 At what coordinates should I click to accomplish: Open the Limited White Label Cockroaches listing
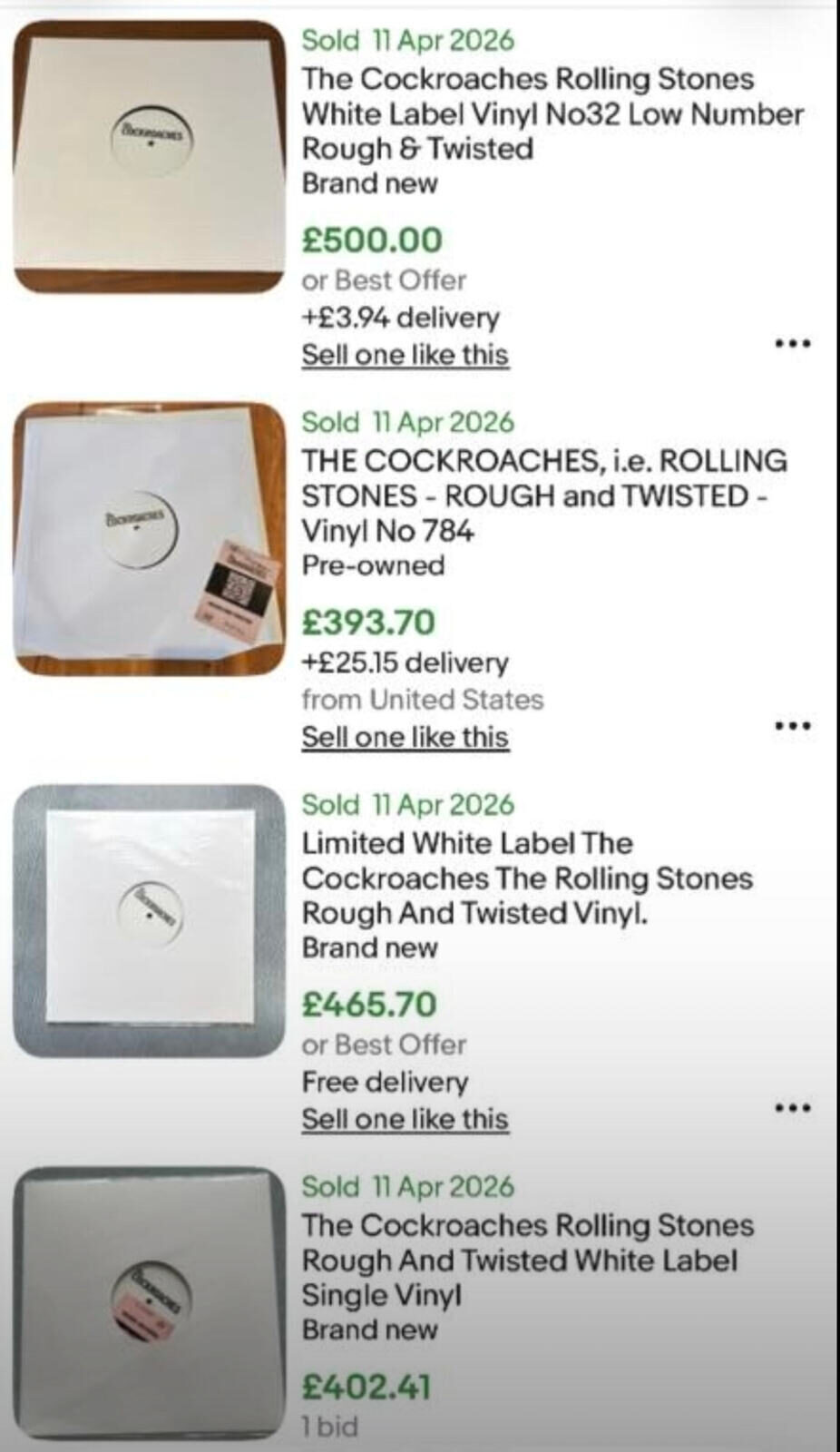click(x=527, y=878)
